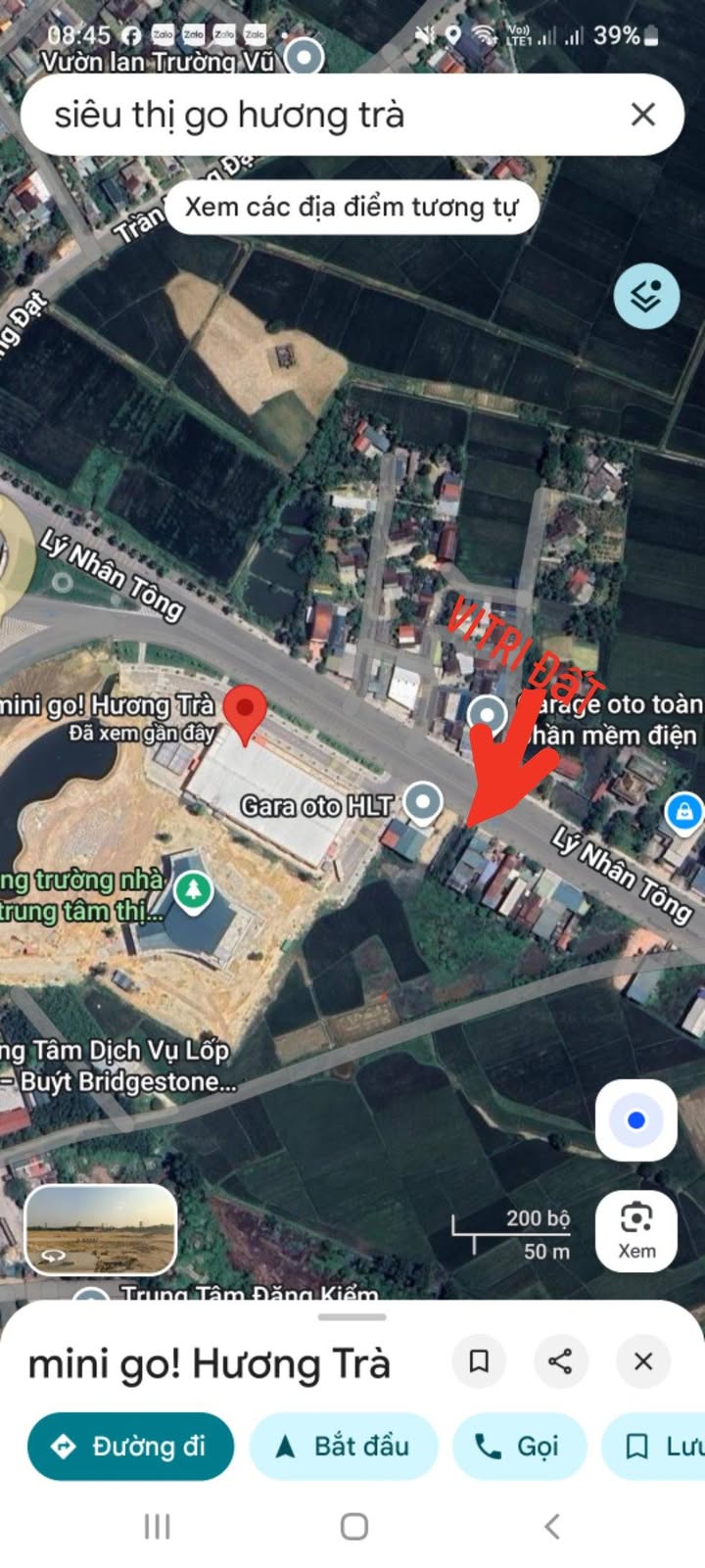This screenshot has width=705, height=1568.
Task: Tap the red mini go! Hương Trà marker
Action: [245, 712]
